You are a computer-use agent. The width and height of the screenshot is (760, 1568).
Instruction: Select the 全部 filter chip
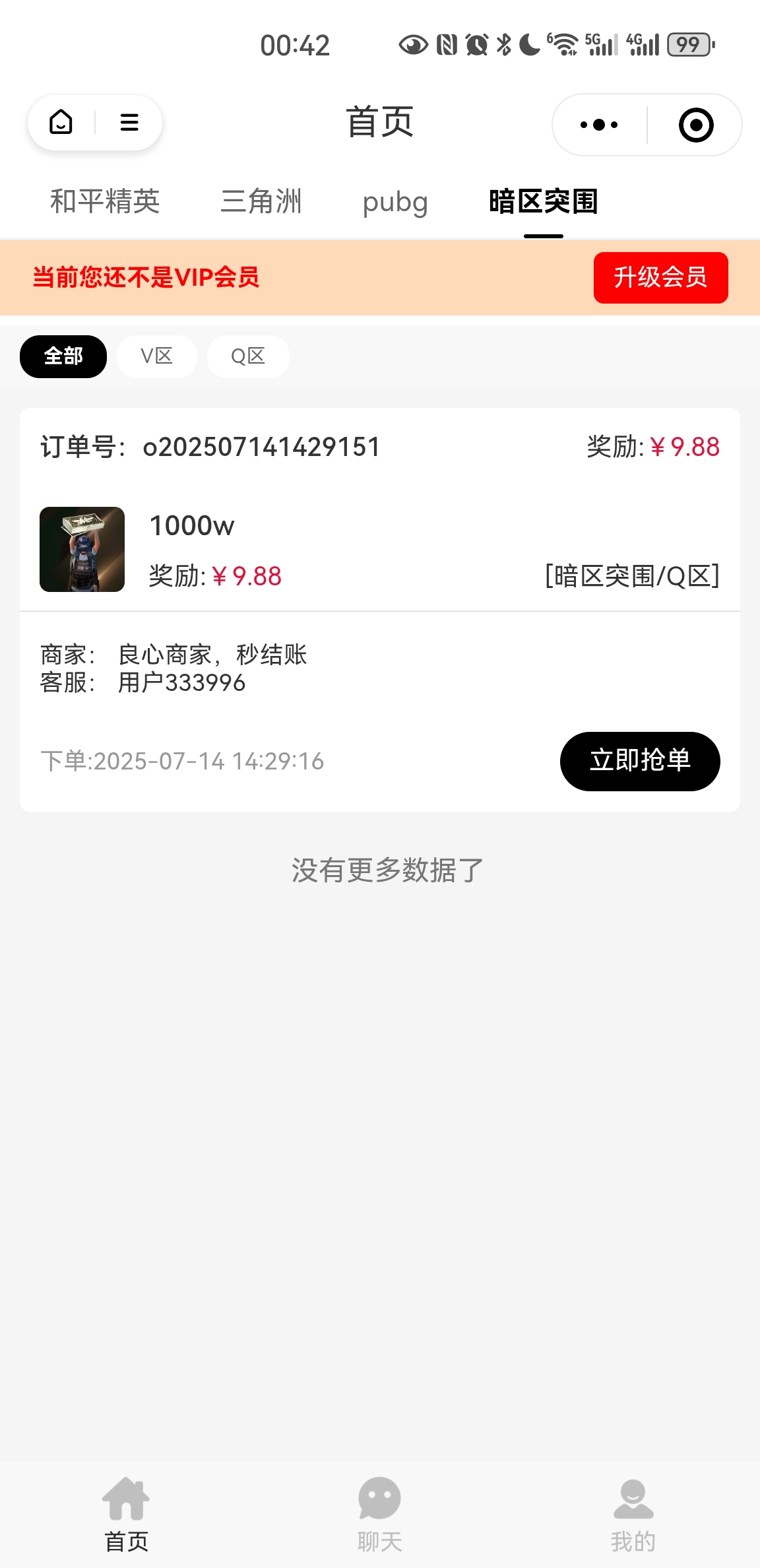[x=63, y=356]
